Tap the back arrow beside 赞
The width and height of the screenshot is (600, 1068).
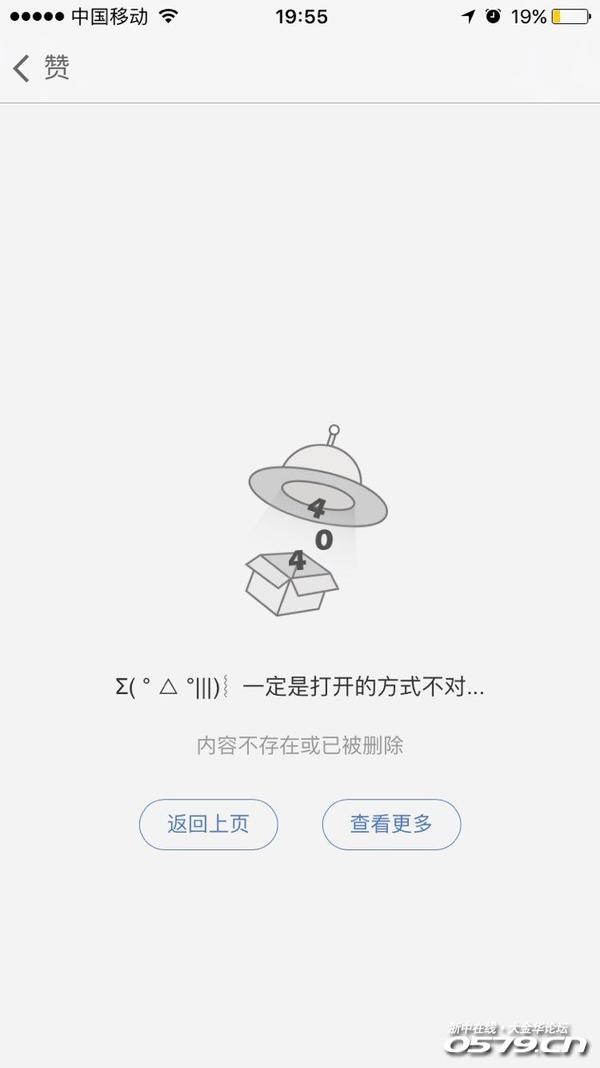(x=22, y=68)
